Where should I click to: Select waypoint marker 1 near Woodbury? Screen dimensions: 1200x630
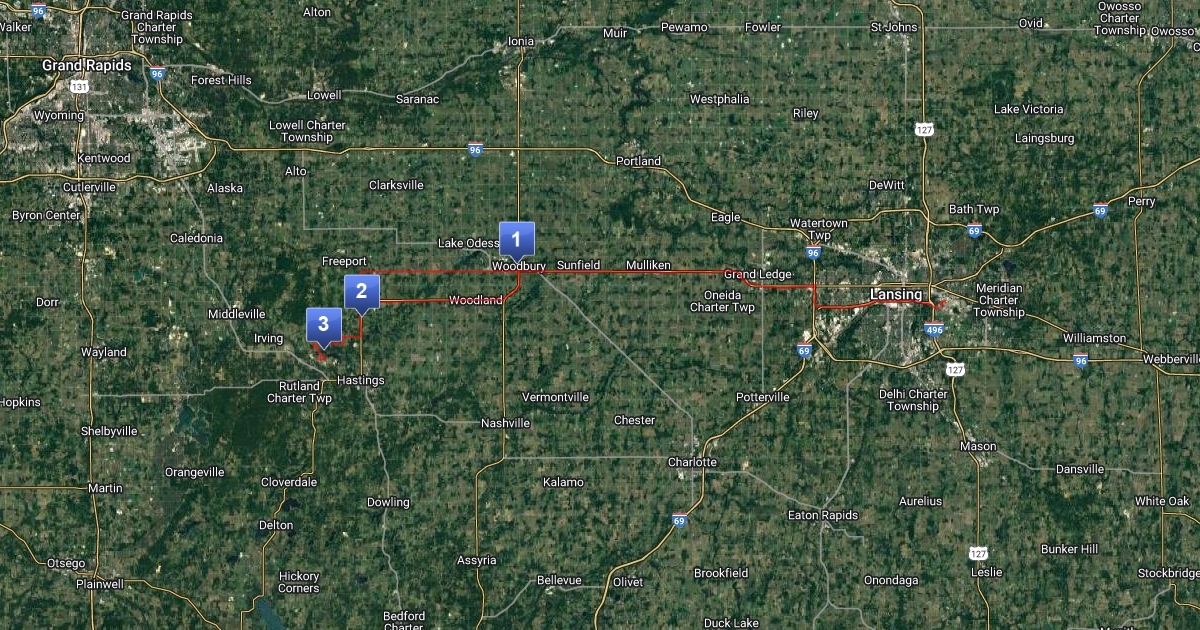pyautogui.click(x=516, y=239)
